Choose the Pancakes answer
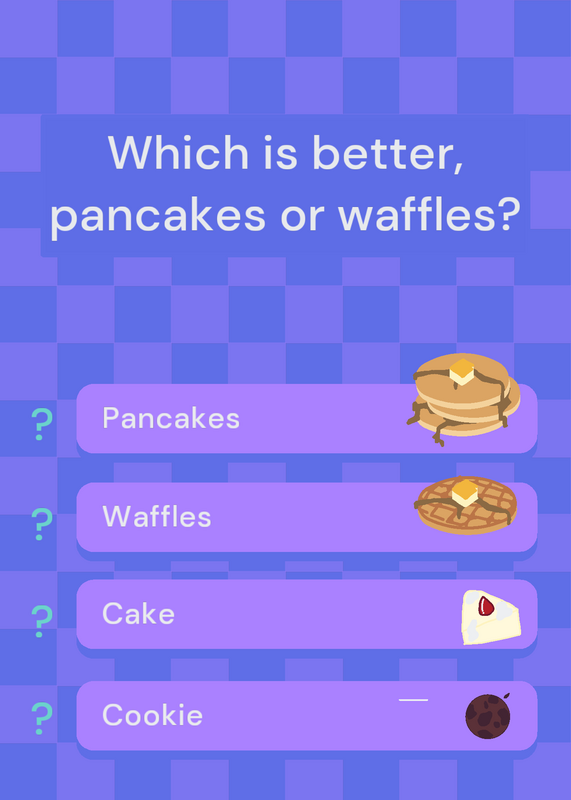 307,418
